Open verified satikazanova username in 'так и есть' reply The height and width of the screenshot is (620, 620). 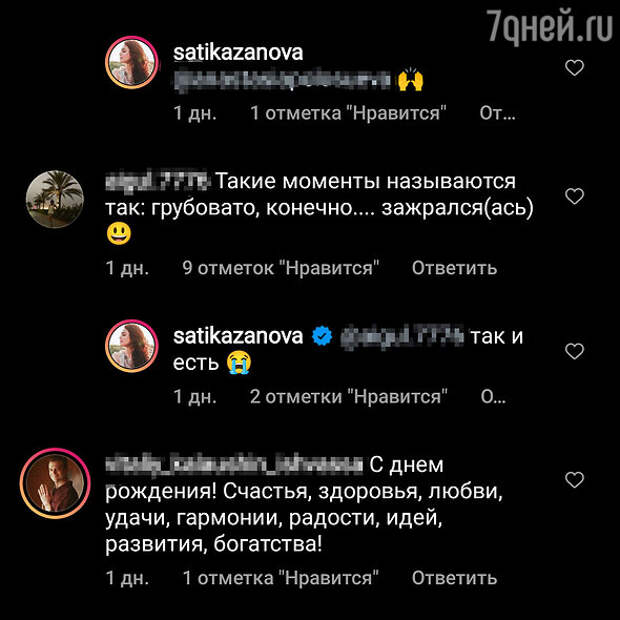point(237,337)
